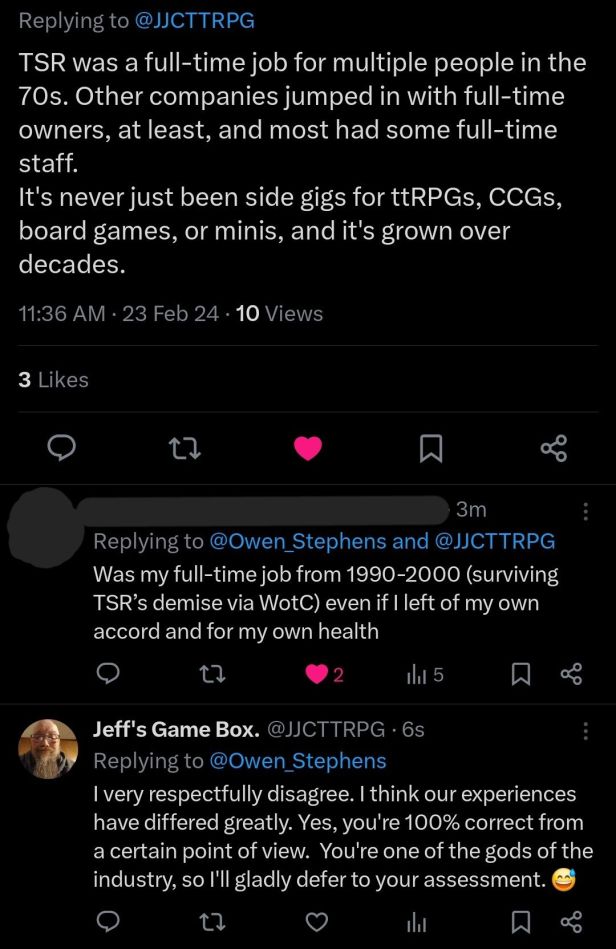The width and height of the screenshot is (616, 949).
Task: Retweet the 1990-2000 full-time job reply
Action: (x=212, y=675)
